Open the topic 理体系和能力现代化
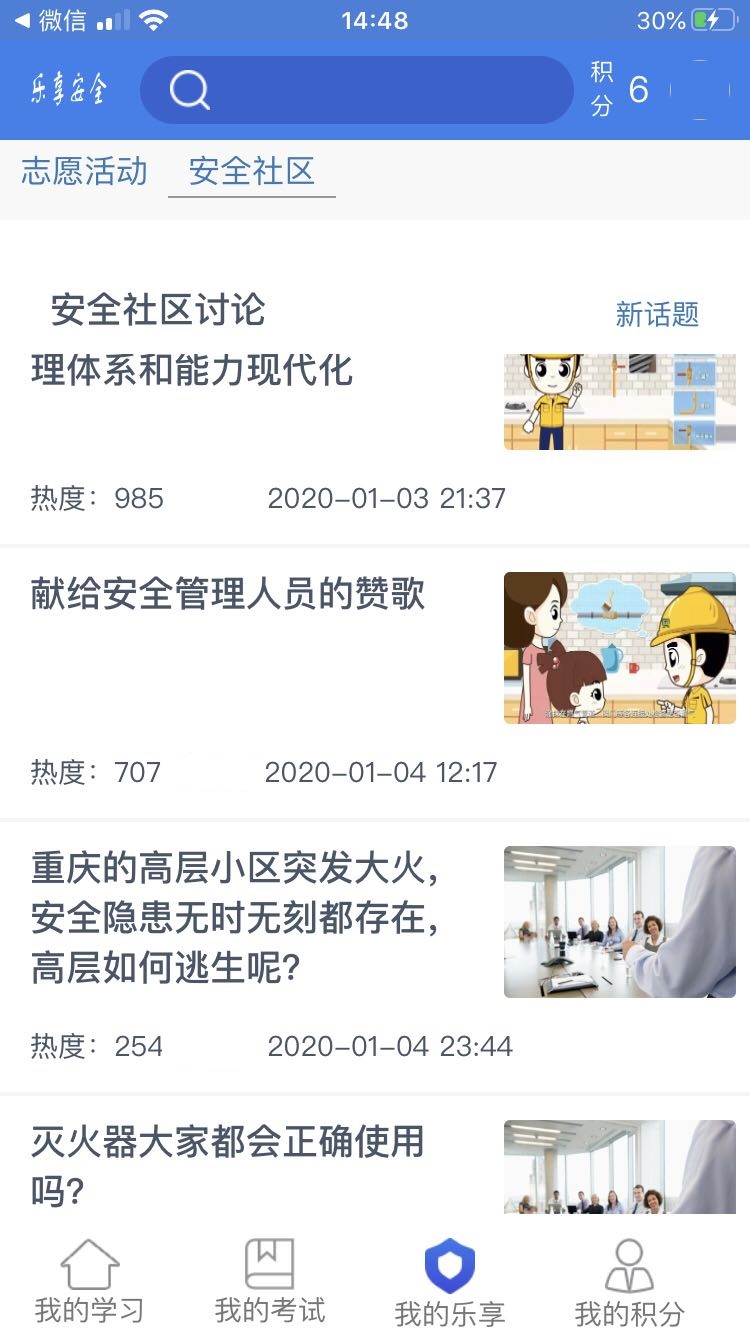Image resolution: width=750 pixels, height=1334 pixels. [192, 371]
